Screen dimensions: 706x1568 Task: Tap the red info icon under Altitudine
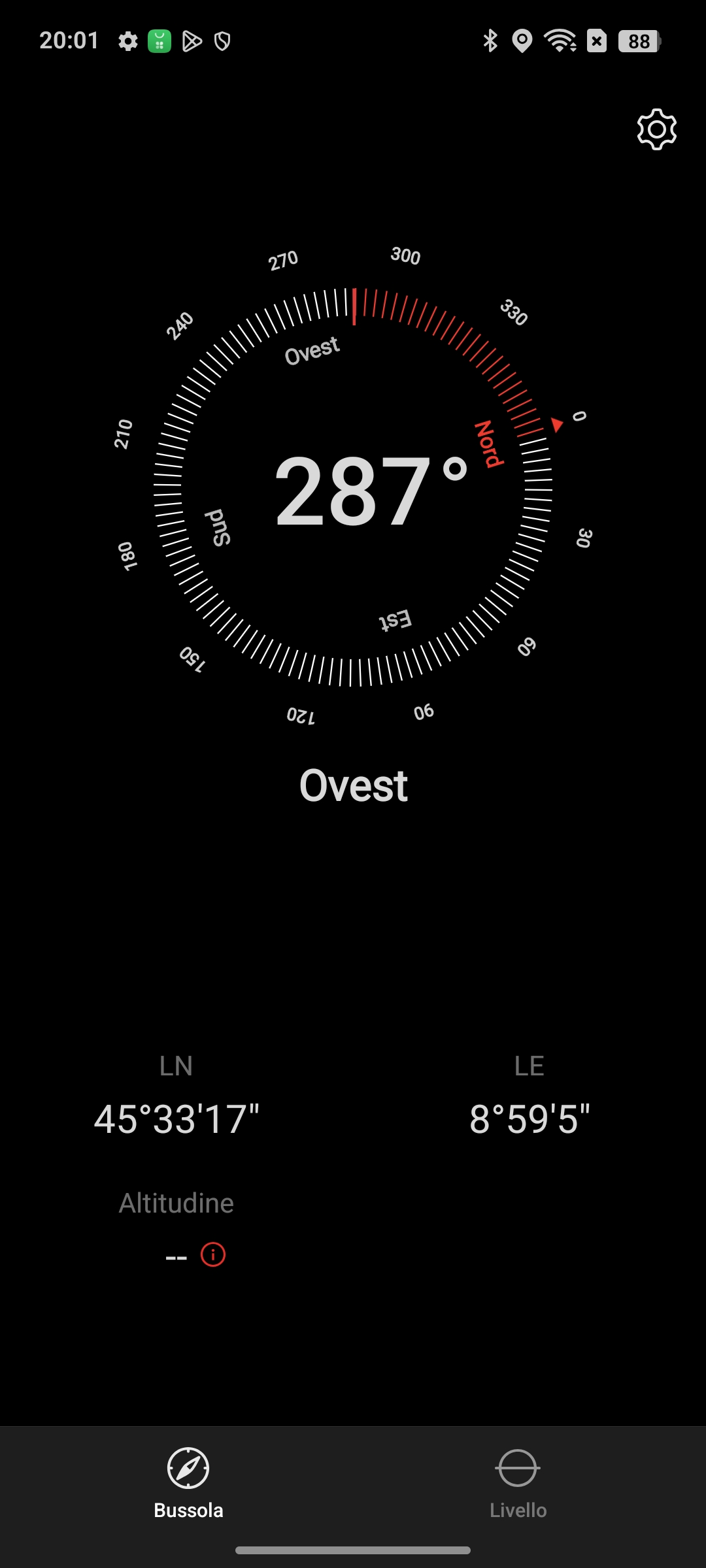click(213, 1254)
